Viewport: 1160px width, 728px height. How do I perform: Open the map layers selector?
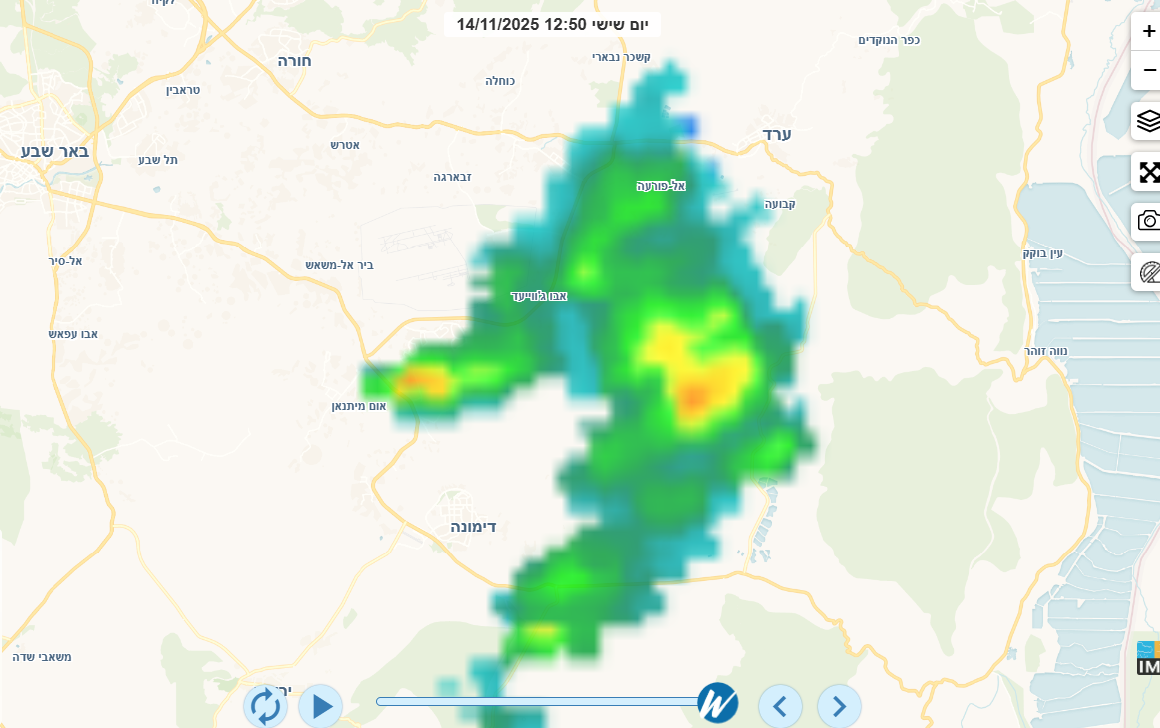click(1148, 121)
